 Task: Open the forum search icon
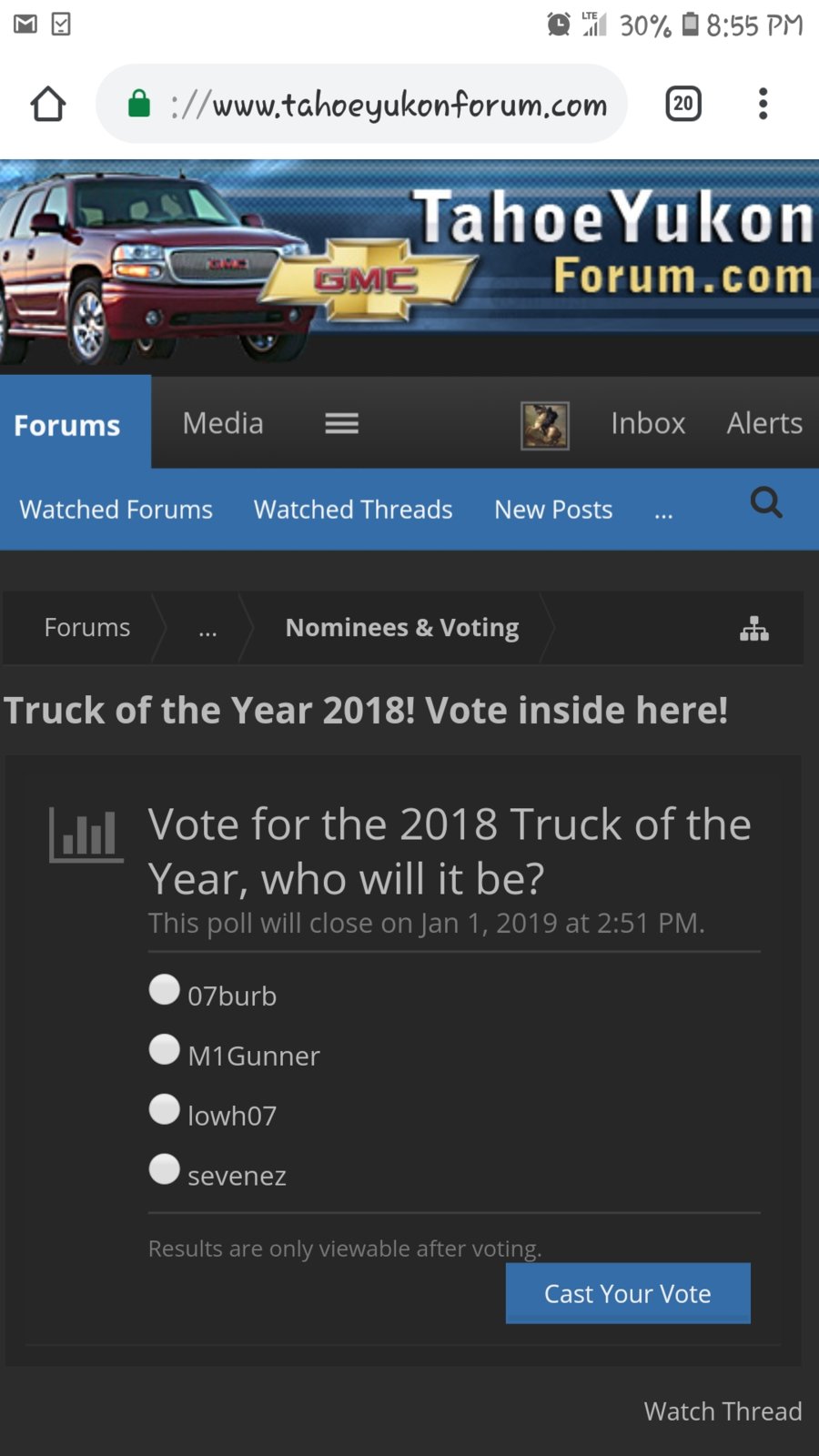(766, 502)
